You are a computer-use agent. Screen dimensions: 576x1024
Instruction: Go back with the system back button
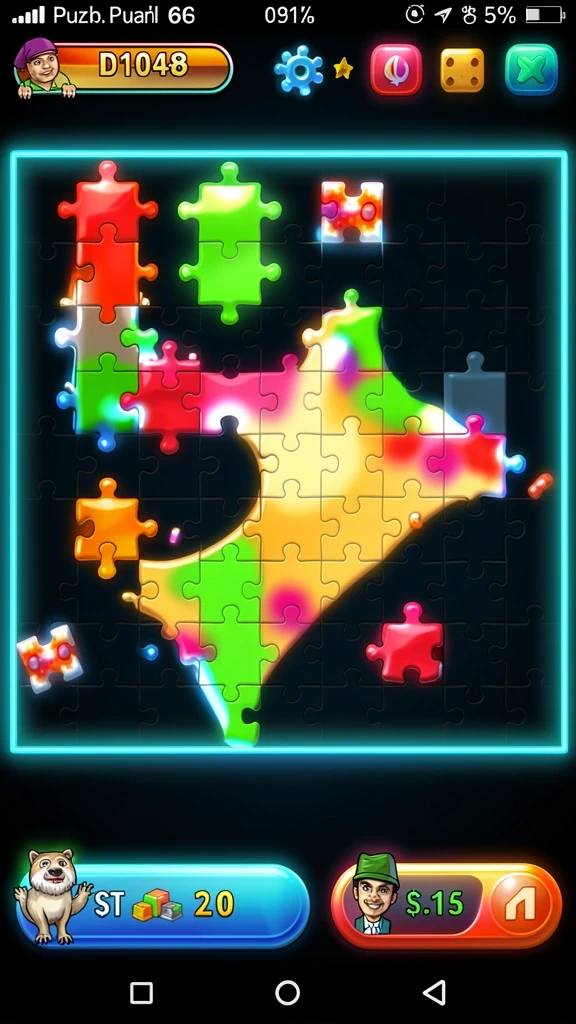tap(435, 991)
